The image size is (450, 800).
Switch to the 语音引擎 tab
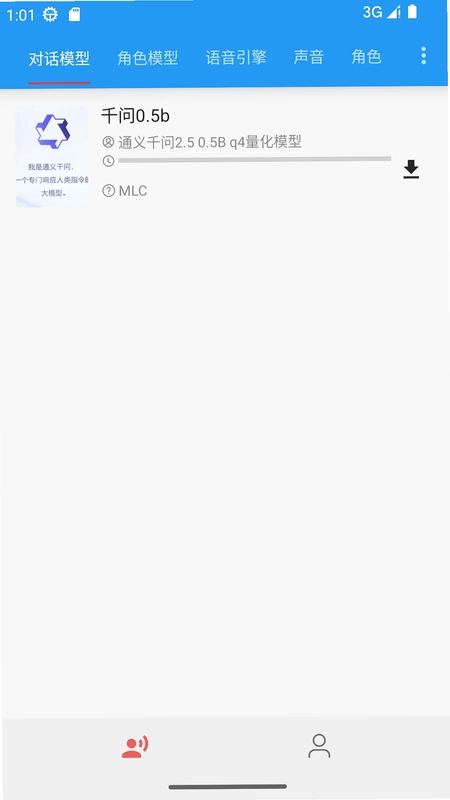(x=236, y=57)
